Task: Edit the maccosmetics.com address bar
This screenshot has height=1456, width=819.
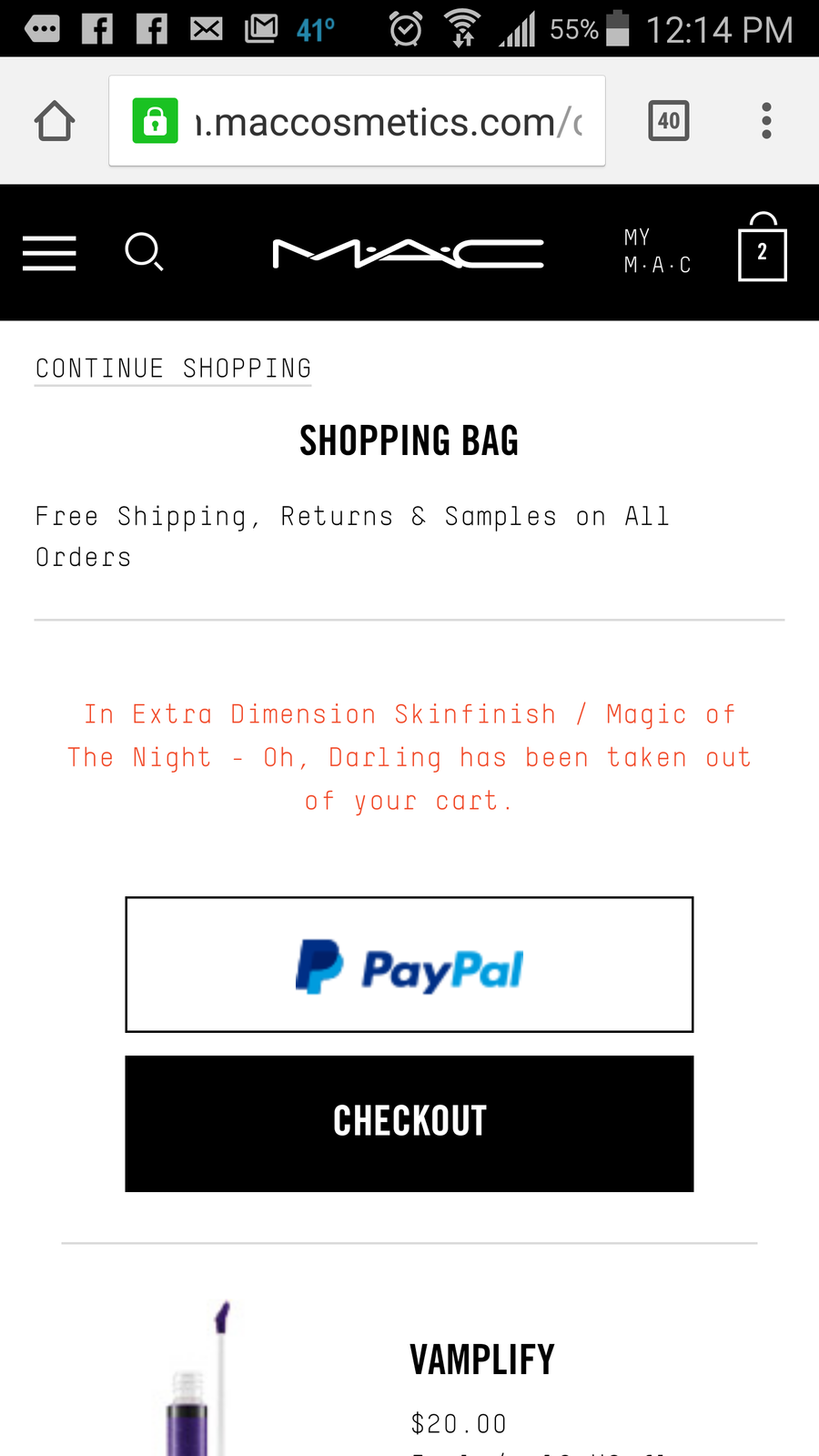Action: pos(357,121)
